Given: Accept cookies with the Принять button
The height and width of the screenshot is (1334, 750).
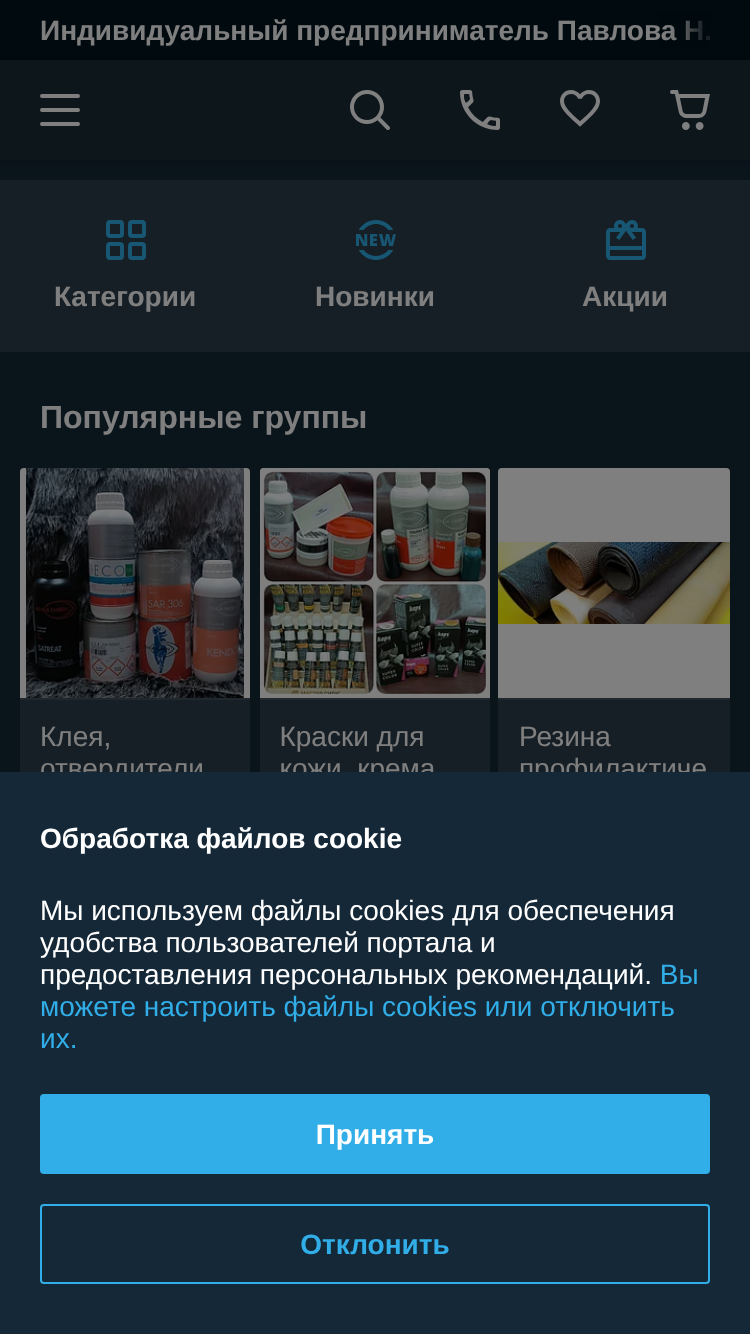Looking at the screenshot, I should (x=375, y=1134).
